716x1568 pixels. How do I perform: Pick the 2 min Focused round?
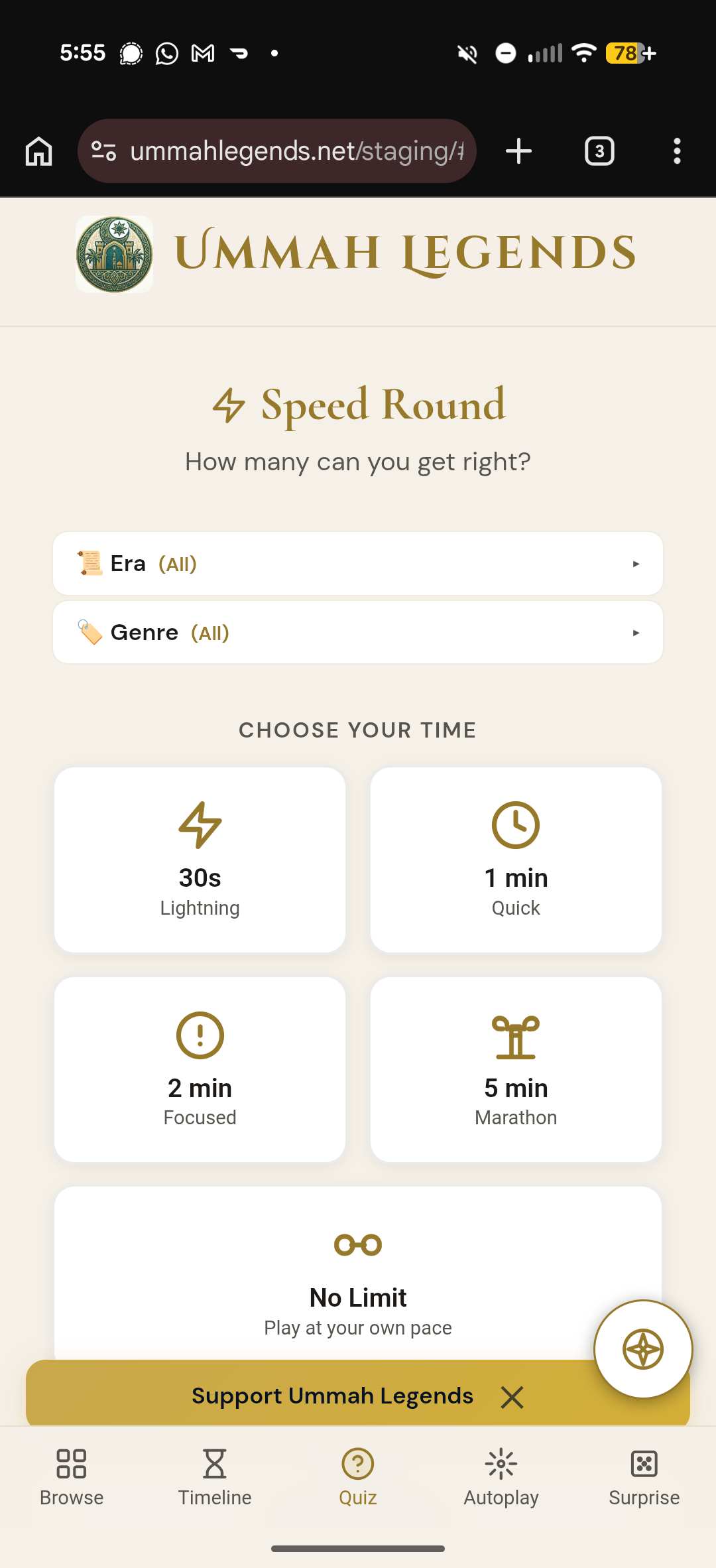coord(200,1069)
